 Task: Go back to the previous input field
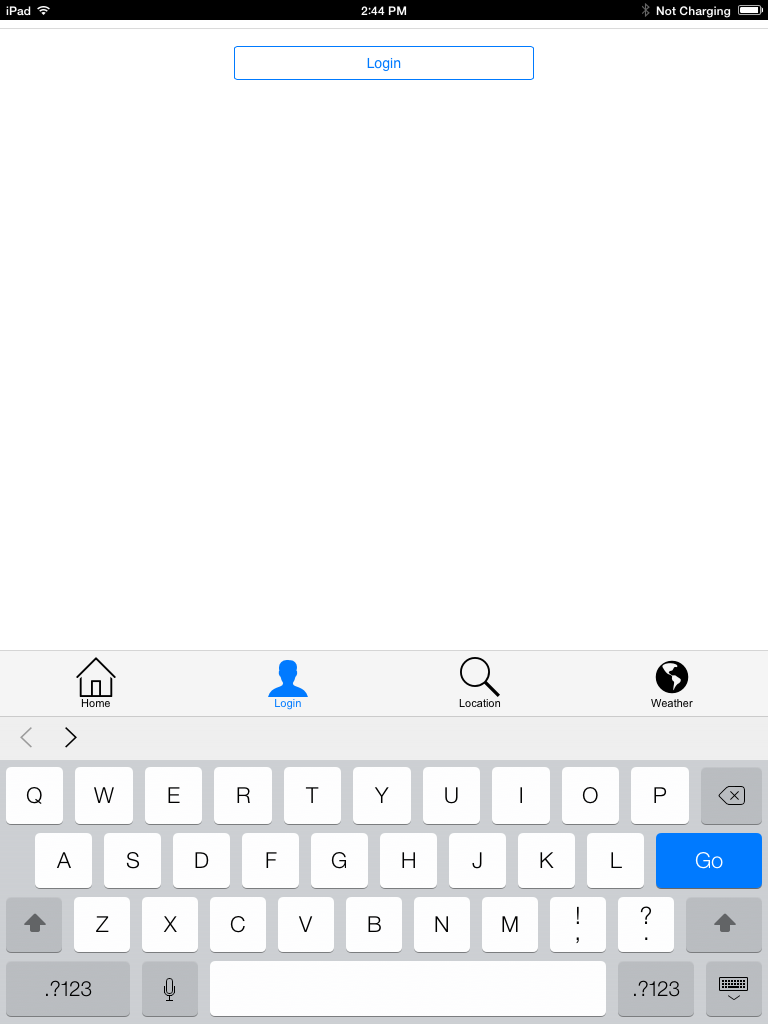coord(27,738)
